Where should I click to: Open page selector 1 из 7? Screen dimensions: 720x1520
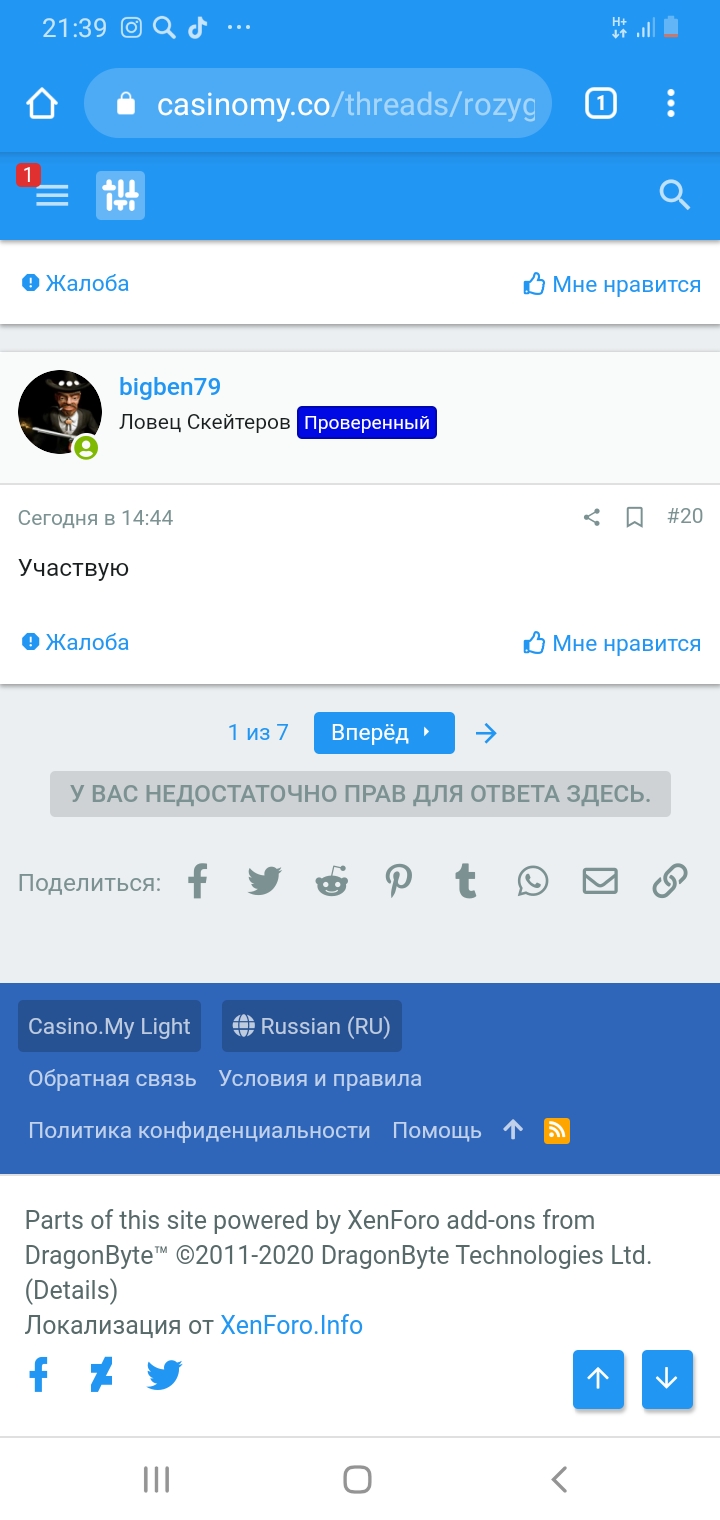coord(258,733)
